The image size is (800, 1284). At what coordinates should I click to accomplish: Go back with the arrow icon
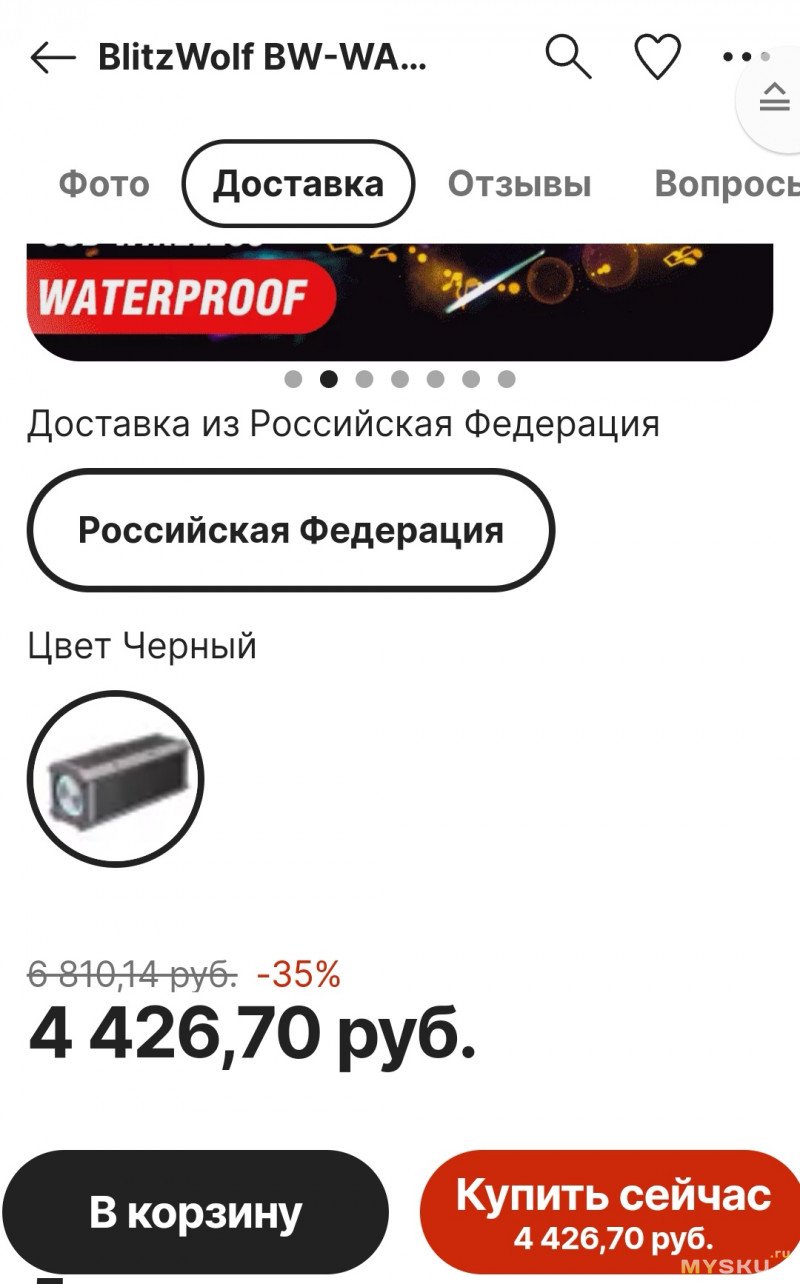point(53,58)
